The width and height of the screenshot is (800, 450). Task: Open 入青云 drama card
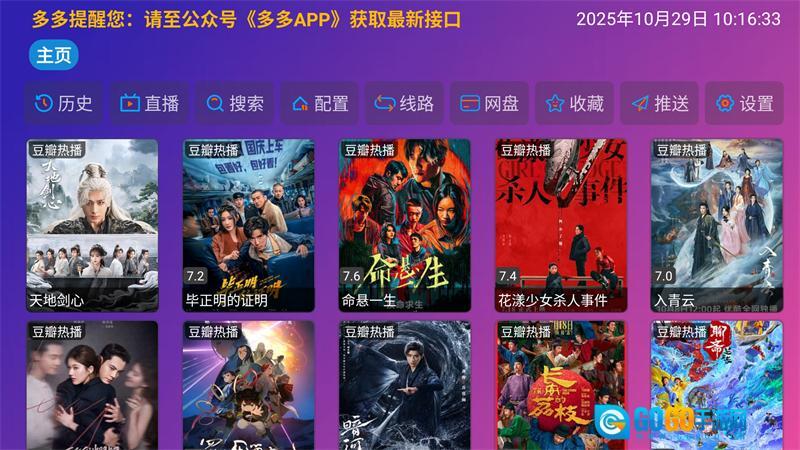click(x=716, y=225)
